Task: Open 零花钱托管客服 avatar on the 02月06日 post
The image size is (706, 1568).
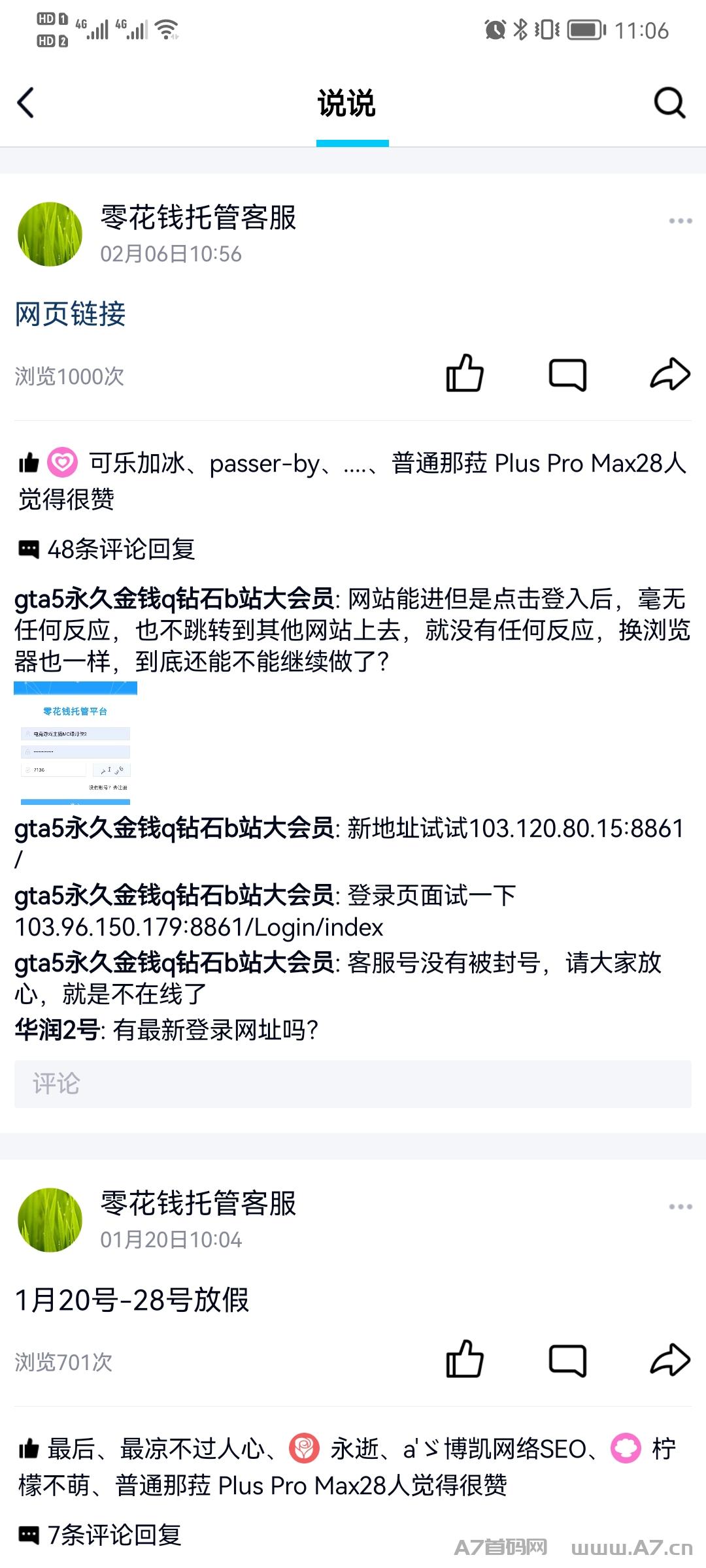Action: (x=50, y=234)
